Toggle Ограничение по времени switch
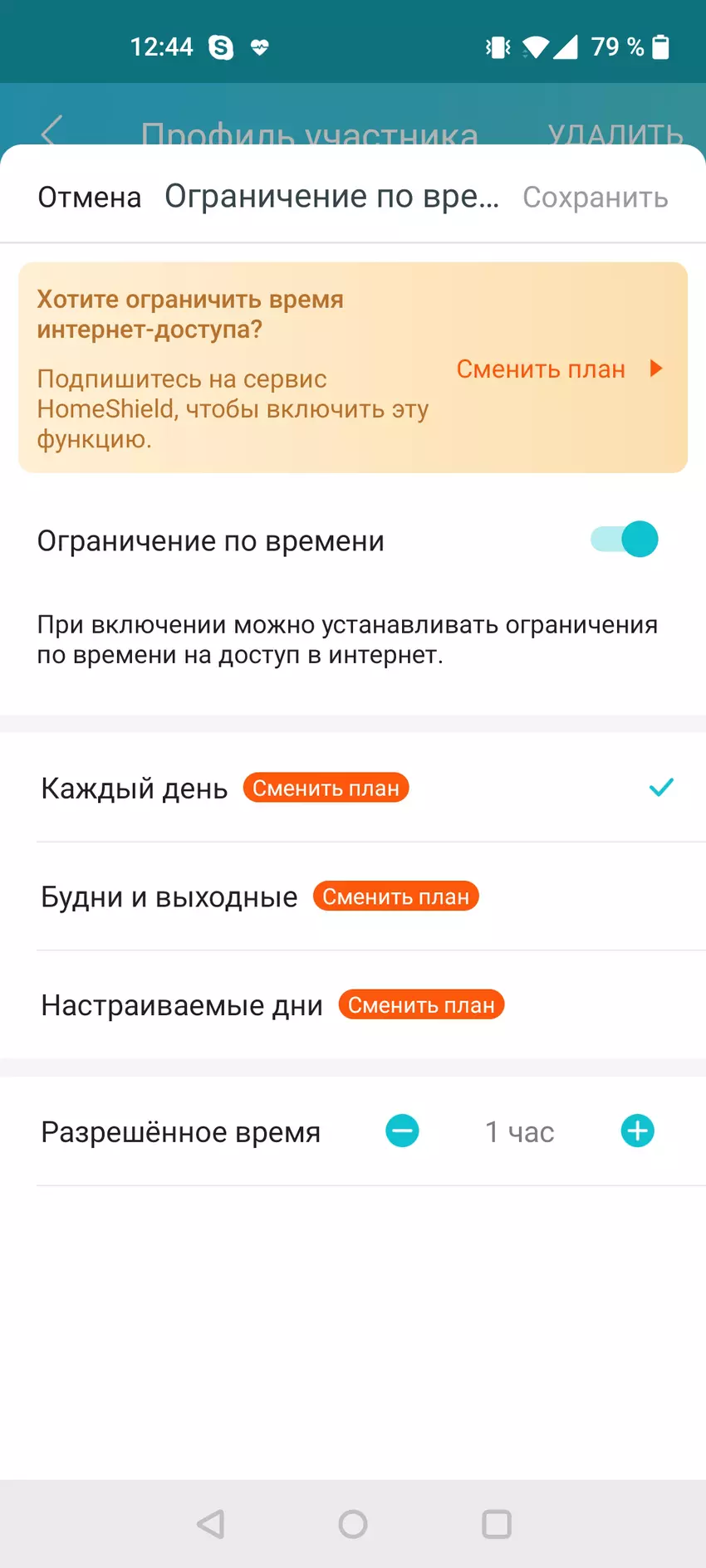Screen dimensions: 706x1568 625,540
